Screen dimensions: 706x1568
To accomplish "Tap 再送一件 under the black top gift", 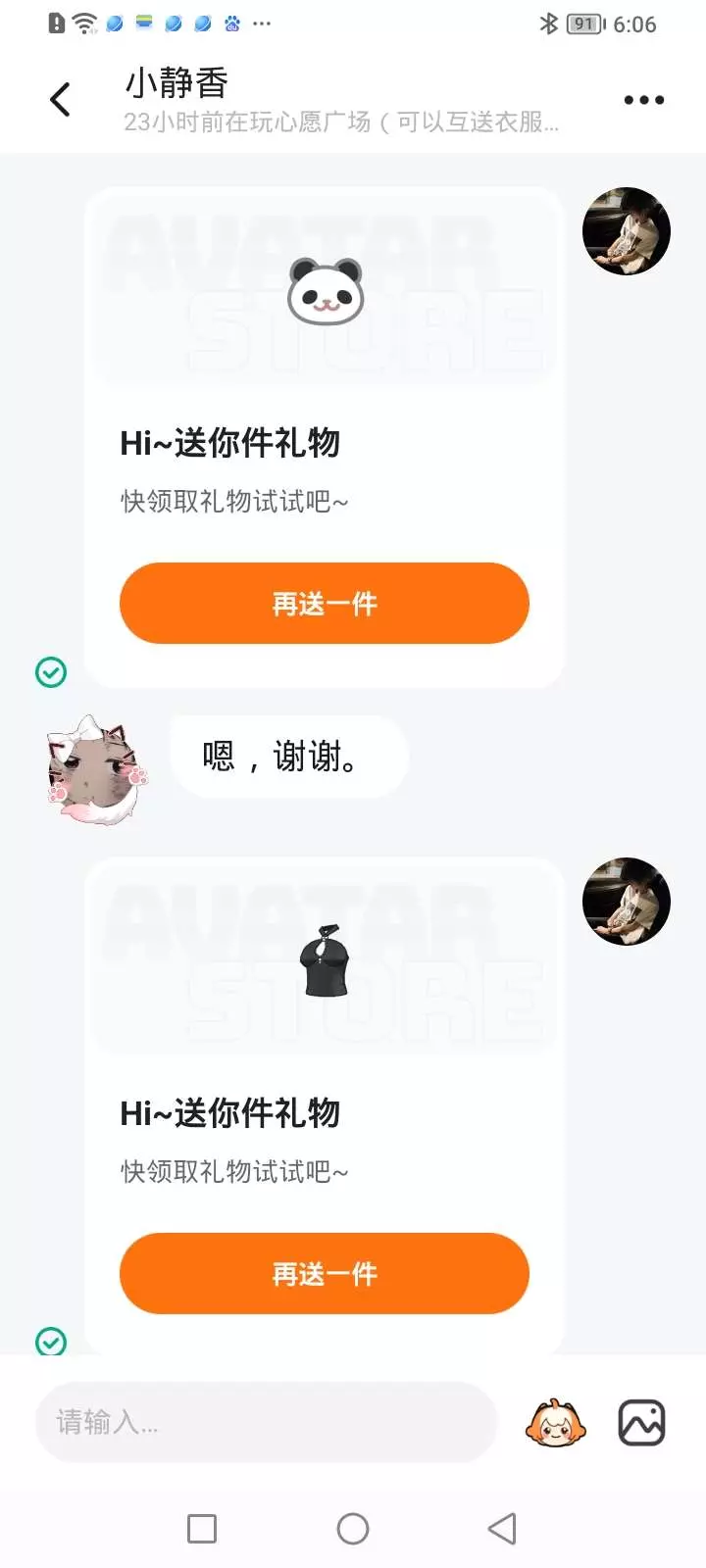I will pyautogui.click(x=325, y=1273).
